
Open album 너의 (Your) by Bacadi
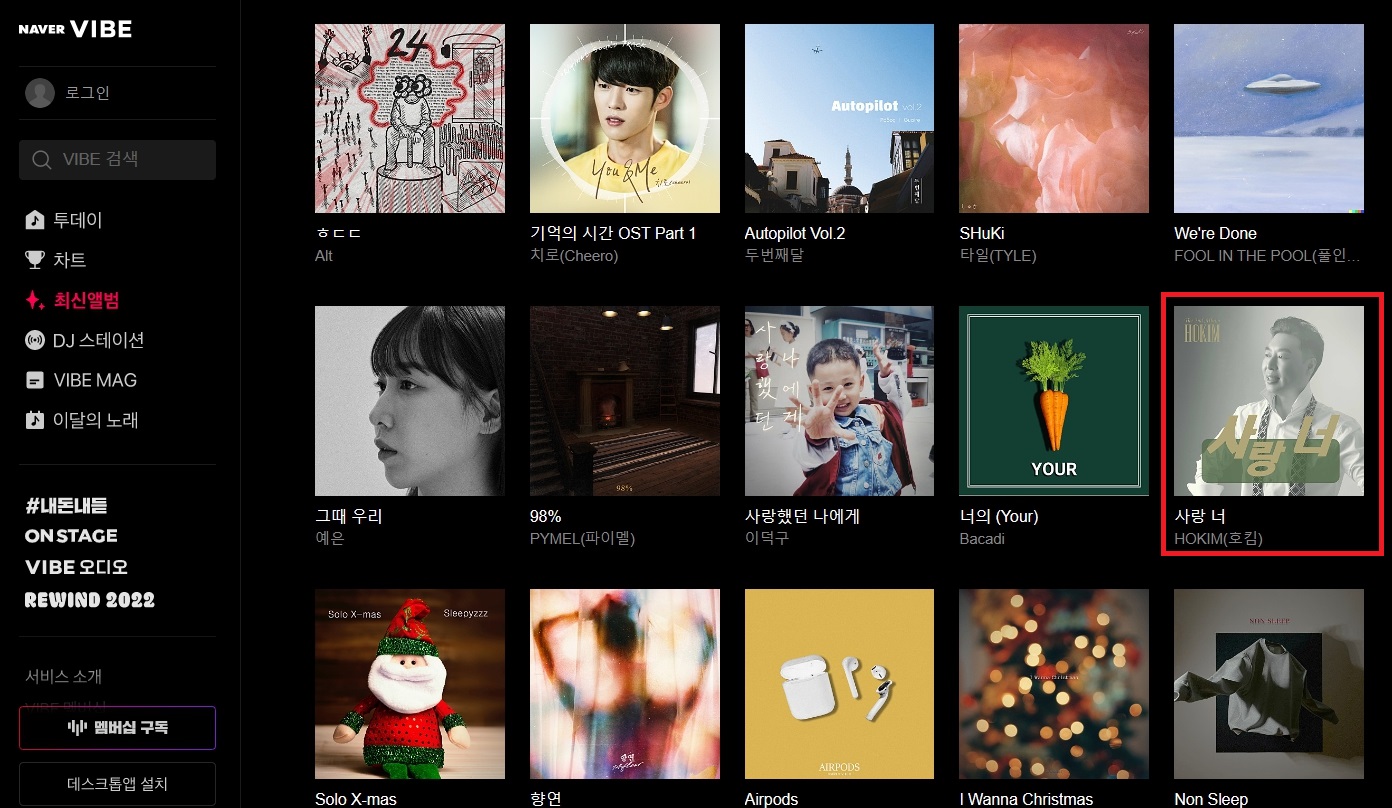coord(1053,401)
